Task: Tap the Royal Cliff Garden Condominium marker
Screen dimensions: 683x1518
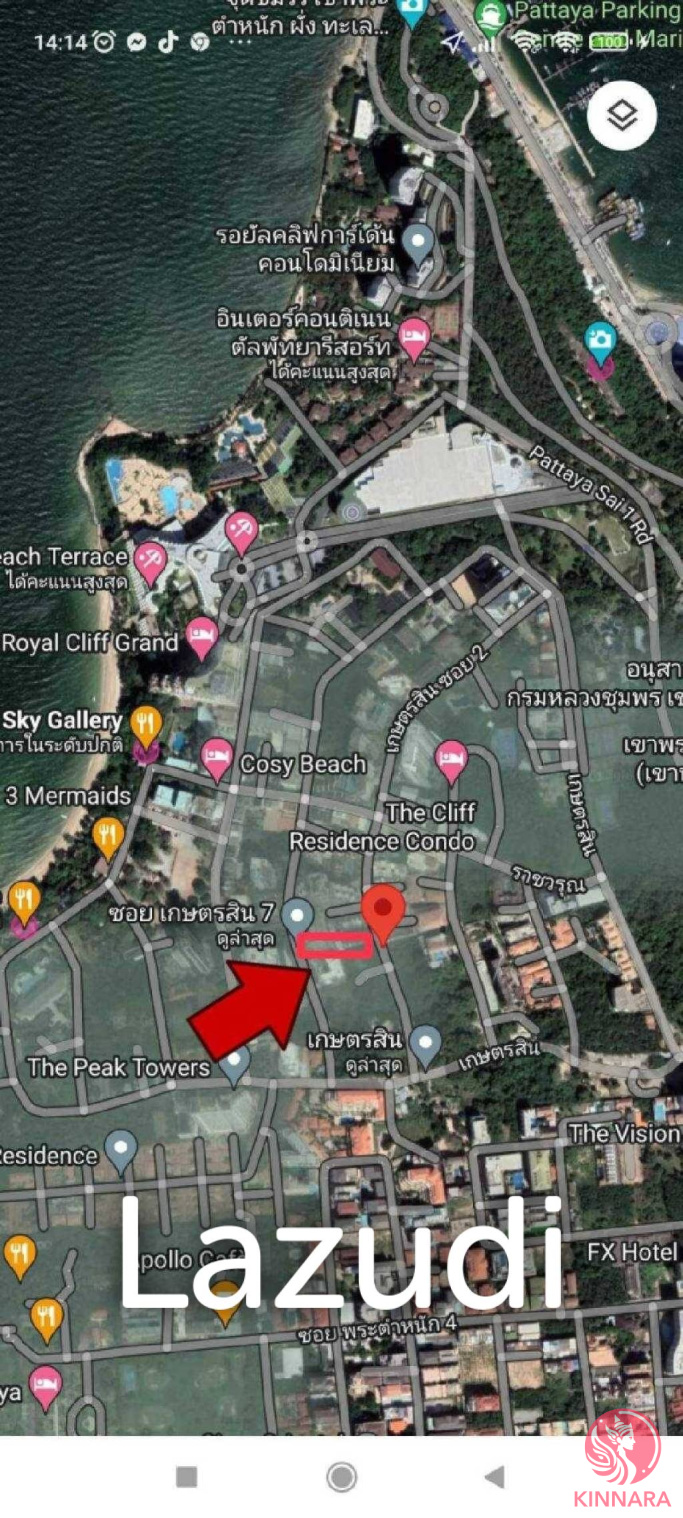Action: point(417,241)
